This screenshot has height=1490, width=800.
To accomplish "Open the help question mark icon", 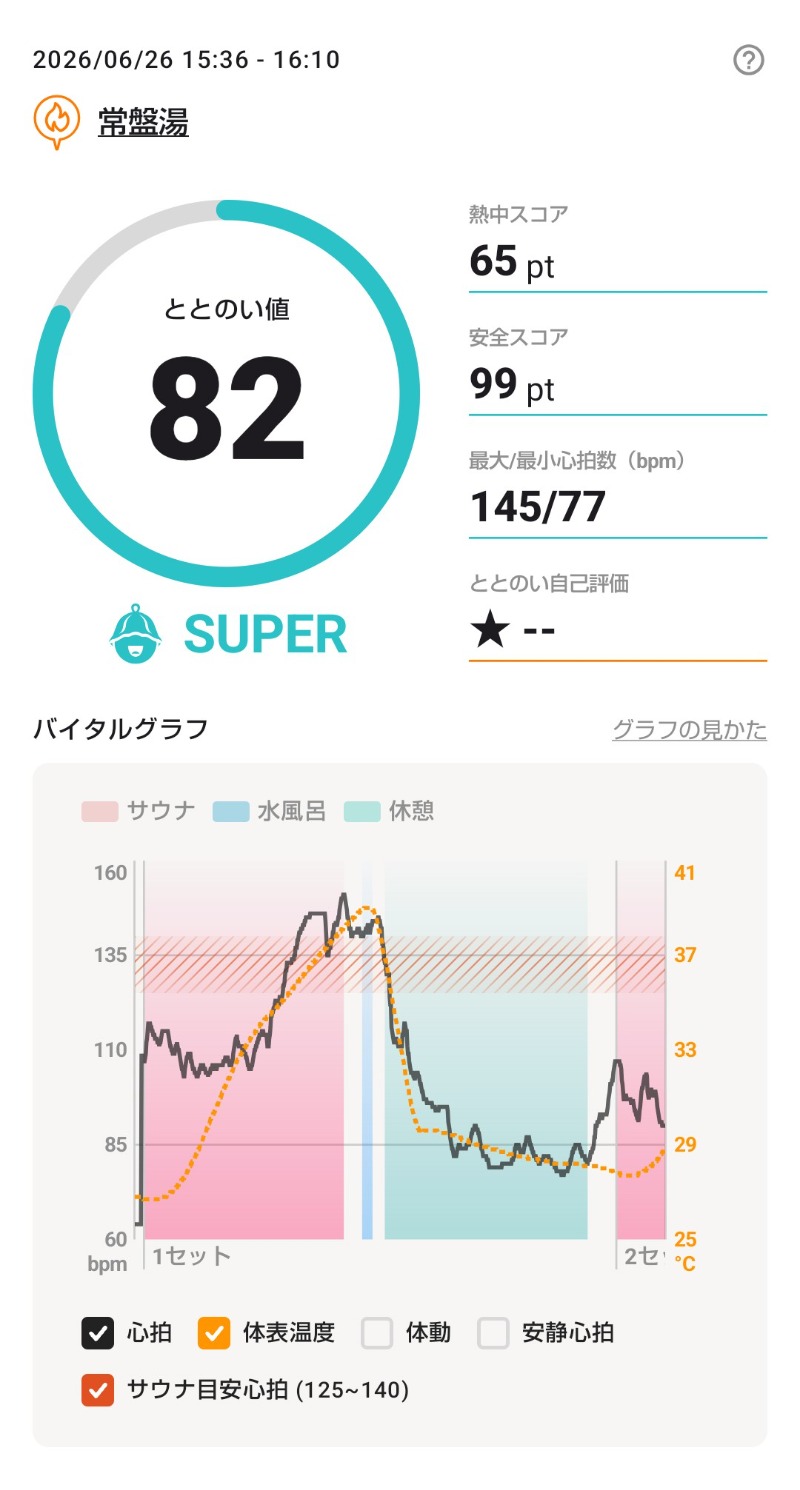I will click(x=748, y=61).
